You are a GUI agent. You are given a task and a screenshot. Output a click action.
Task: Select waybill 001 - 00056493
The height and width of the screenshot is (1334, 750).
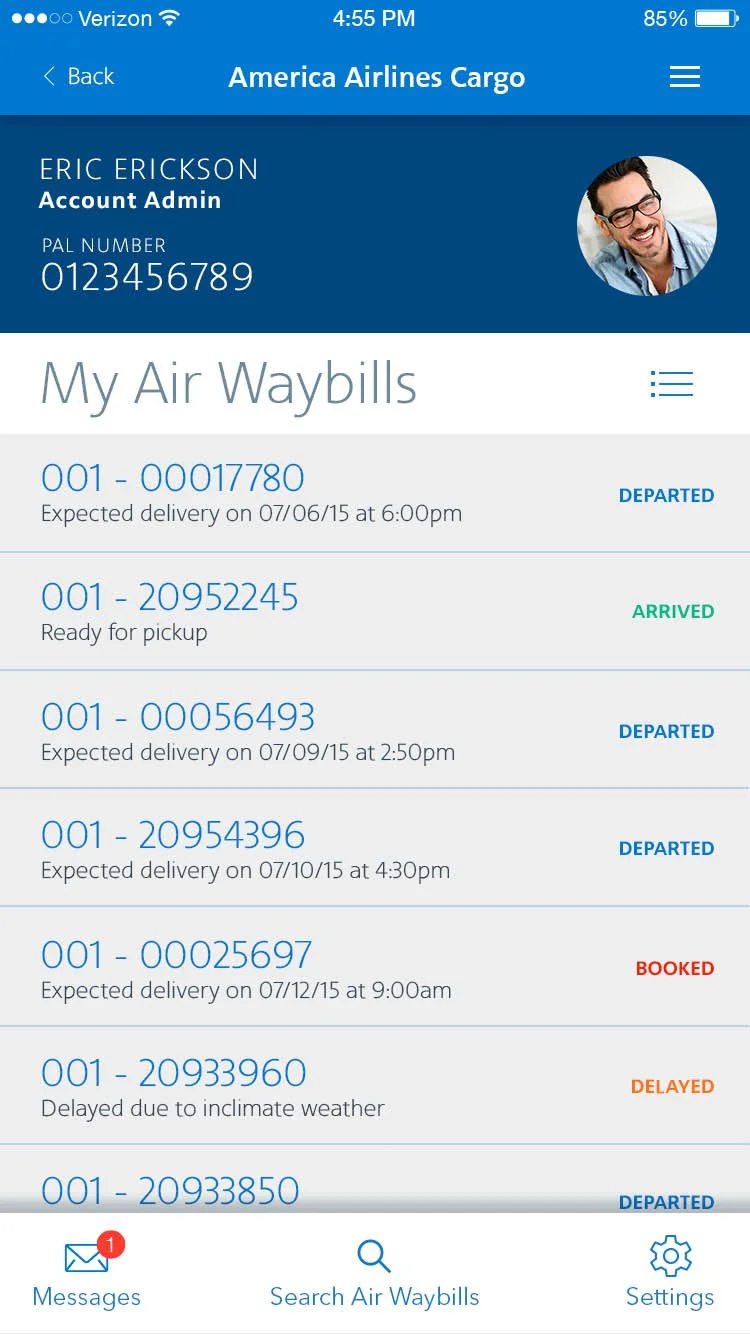[375, 730]
